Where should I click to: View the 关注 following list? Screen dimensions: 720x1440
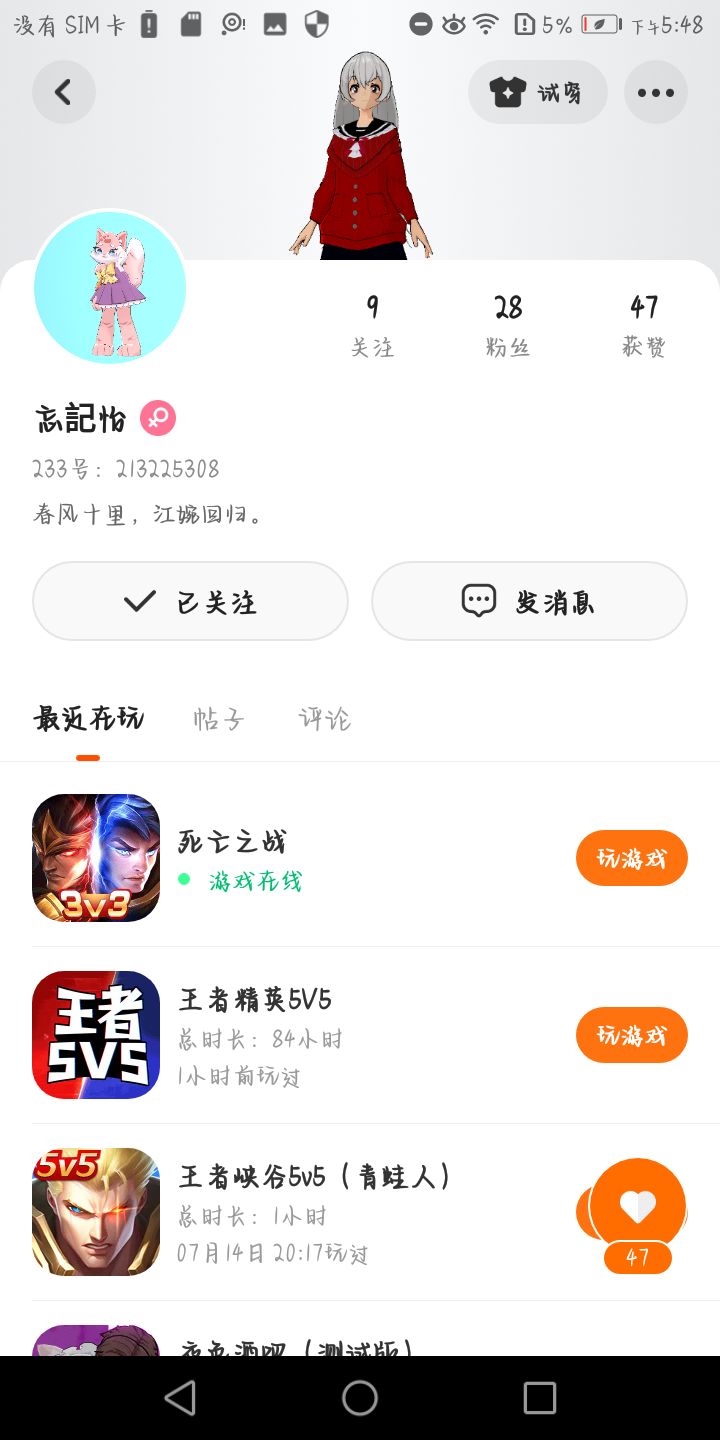point(372,324)
